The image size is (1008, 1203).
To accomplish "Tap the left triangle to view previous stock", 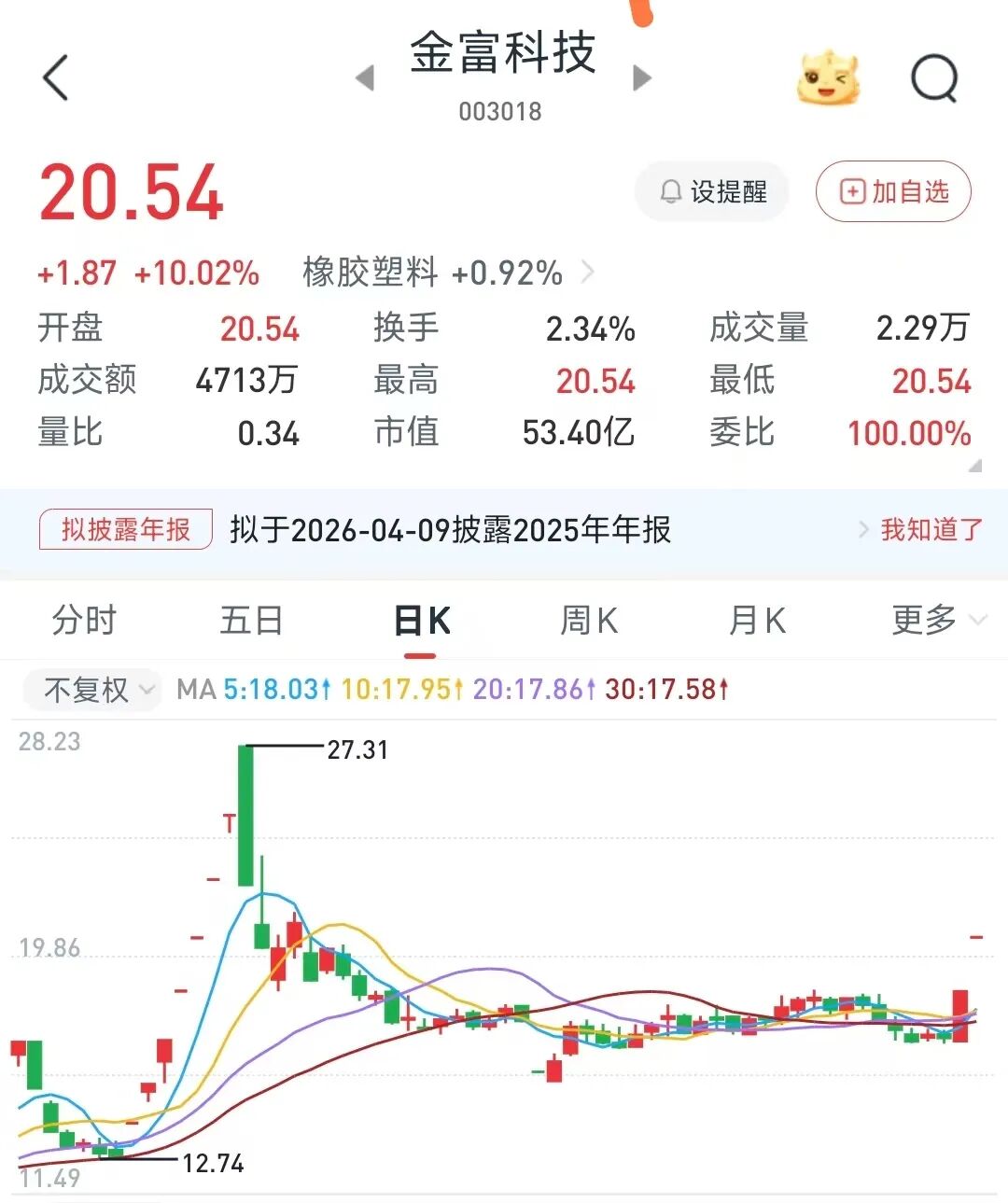I will tap(364, 77).
